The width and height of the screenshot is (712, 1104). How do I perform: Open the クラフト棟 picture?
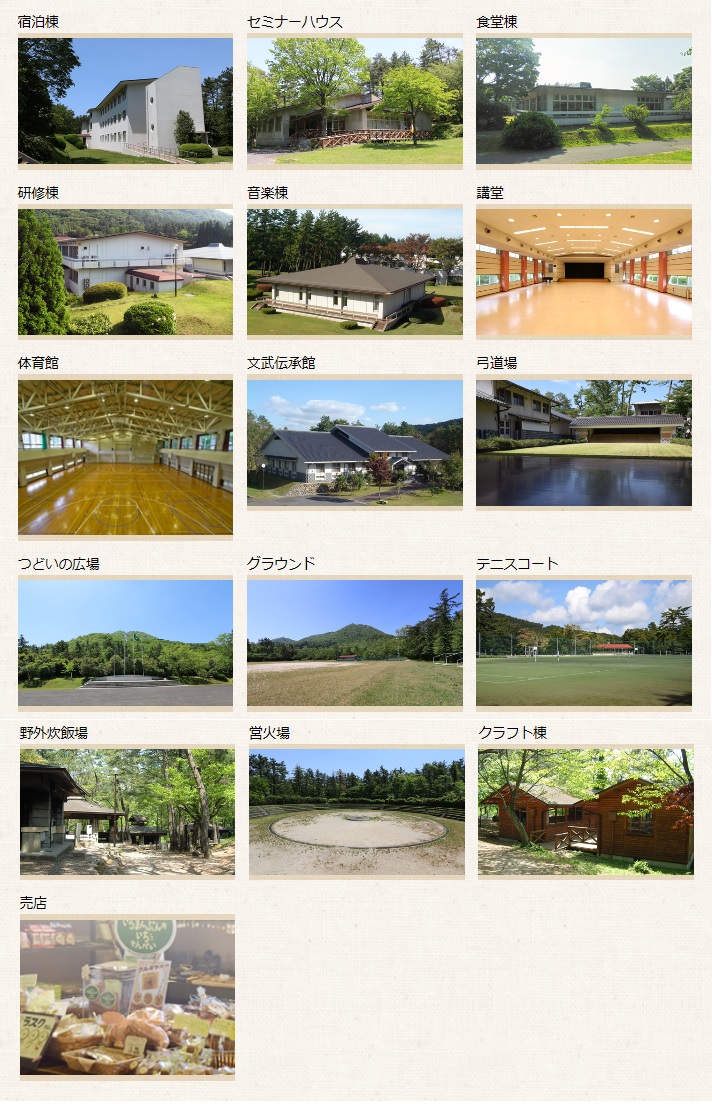[585, 812]
